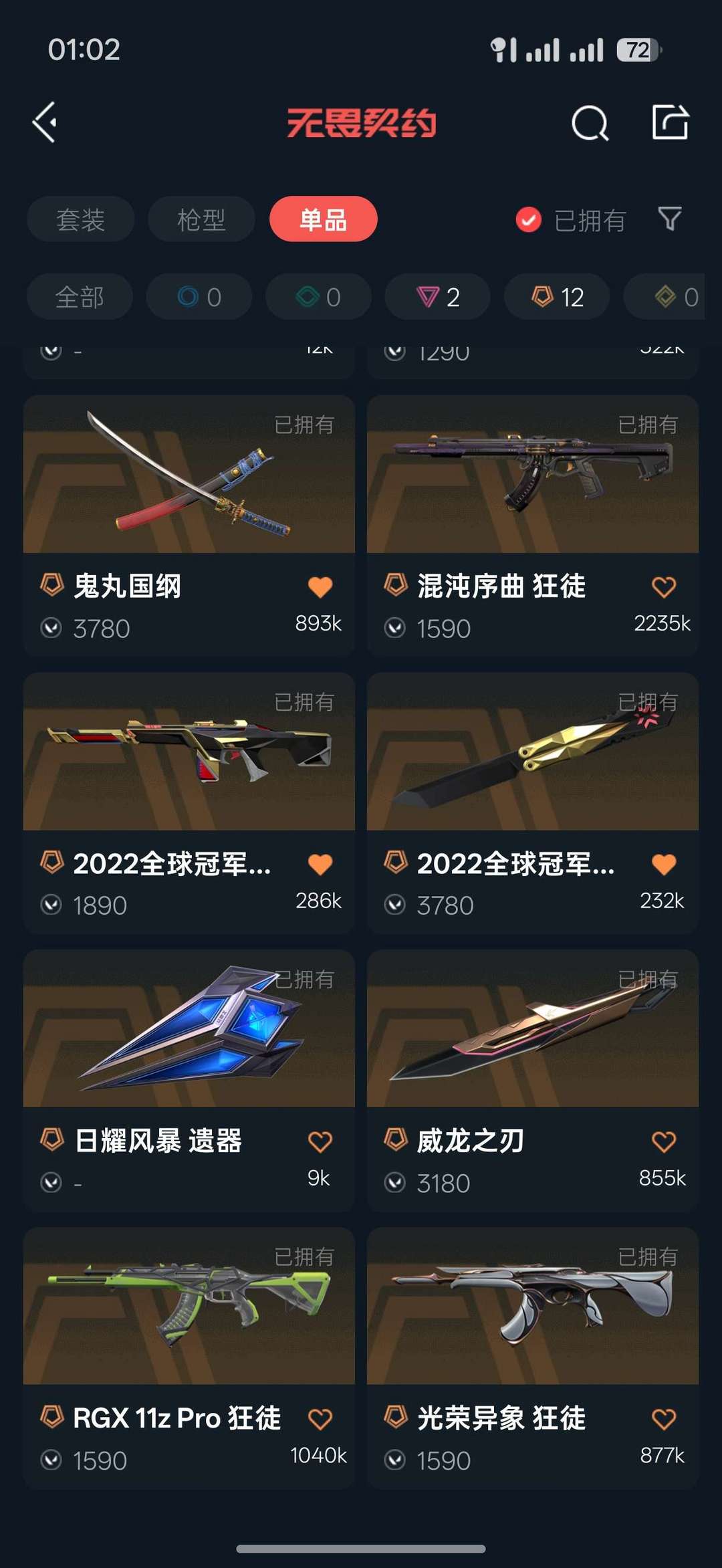Open the RGX 11z Pro 狂徒 card
Viewport: 722px width, 1568px height.
(189, 1306)
